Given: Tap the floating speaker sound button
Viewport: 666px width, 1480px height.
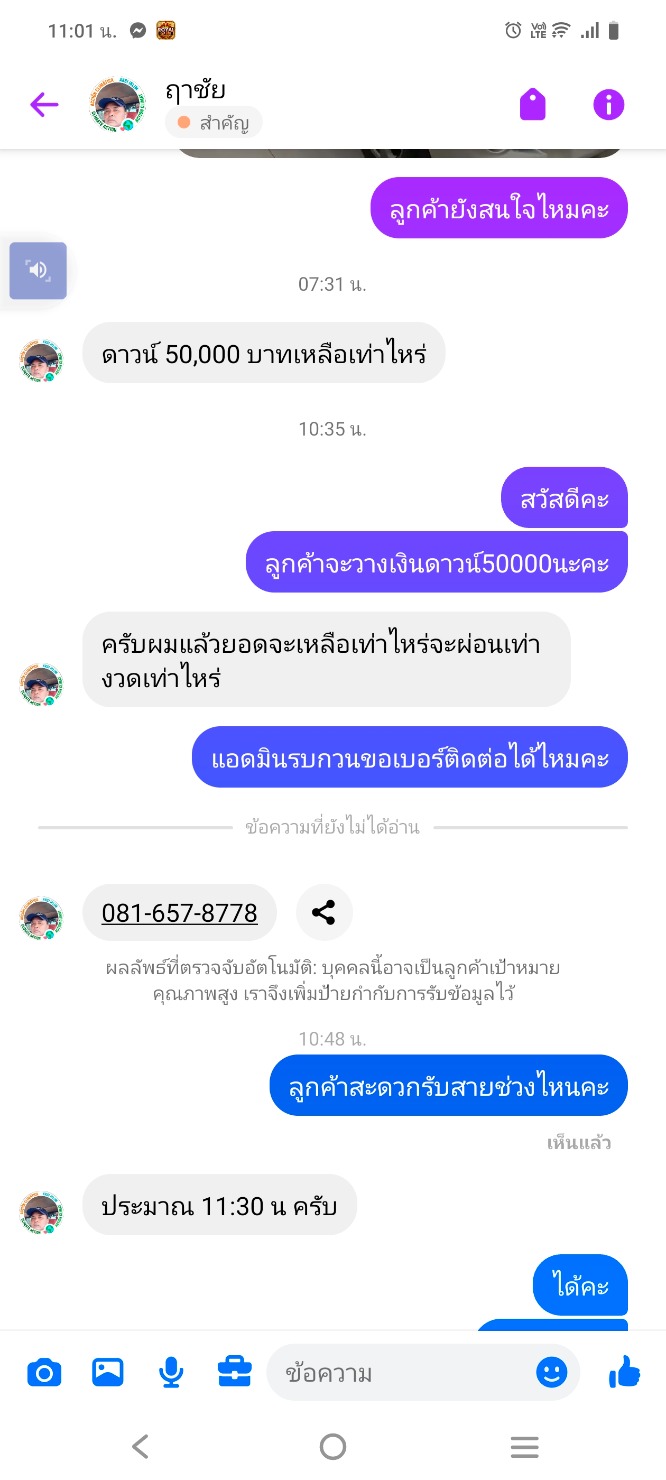Looking at the screenshot, I should (38, 270).
